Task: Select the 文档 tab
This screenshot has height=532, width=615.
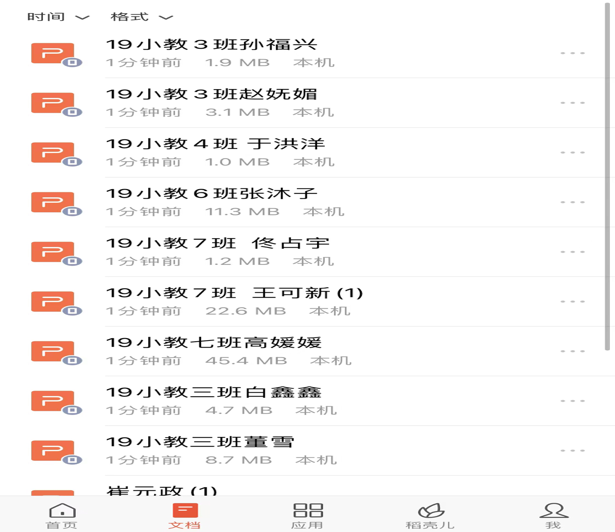Action: click(x=185, y=515)
